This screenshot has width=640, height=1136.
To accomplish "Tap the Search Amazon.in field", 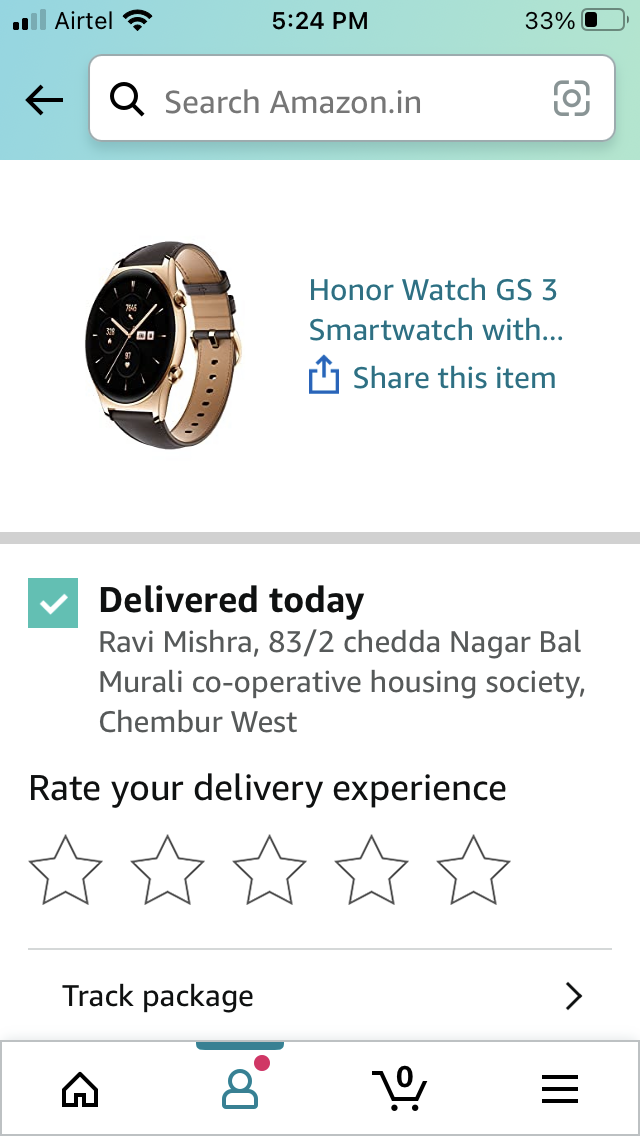I will [330, 101].
